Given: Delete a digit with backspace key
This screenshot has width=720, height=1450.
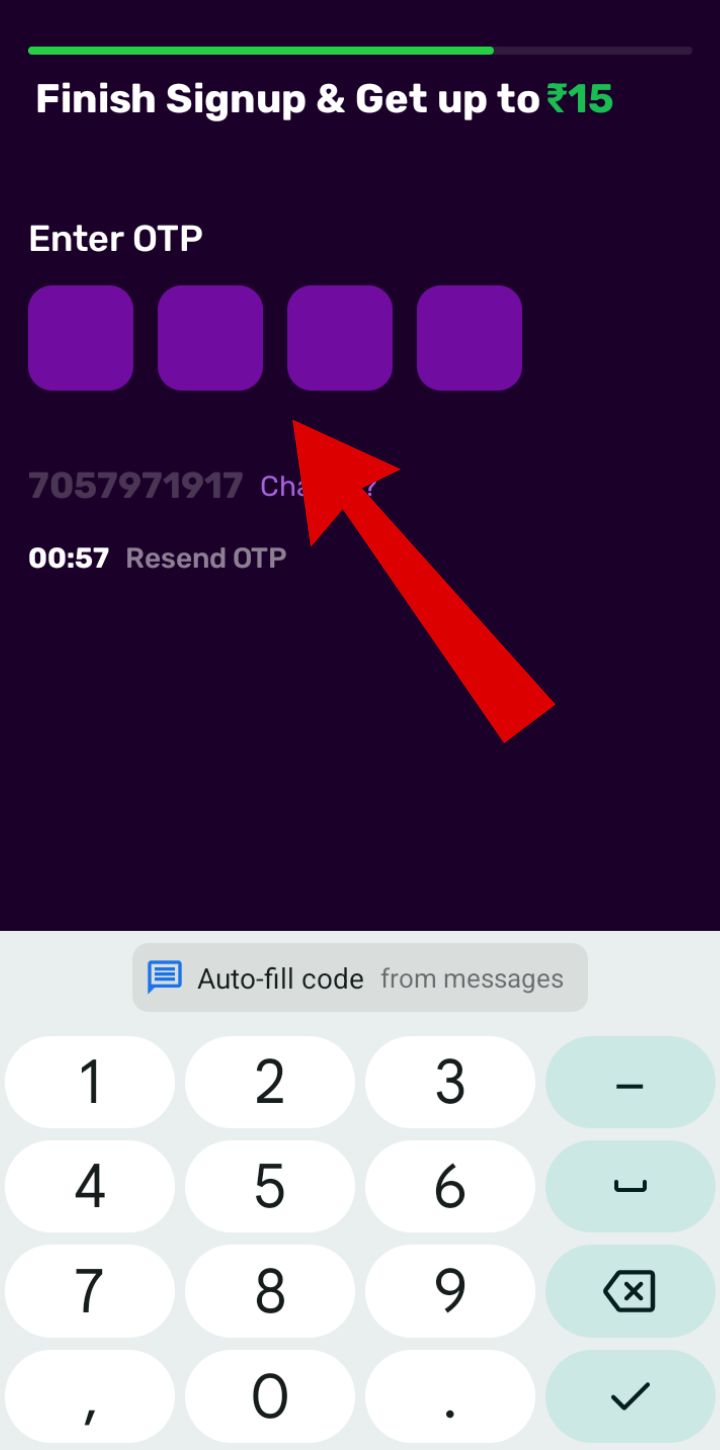Looking at the screenshot, I should point(630,1291).
